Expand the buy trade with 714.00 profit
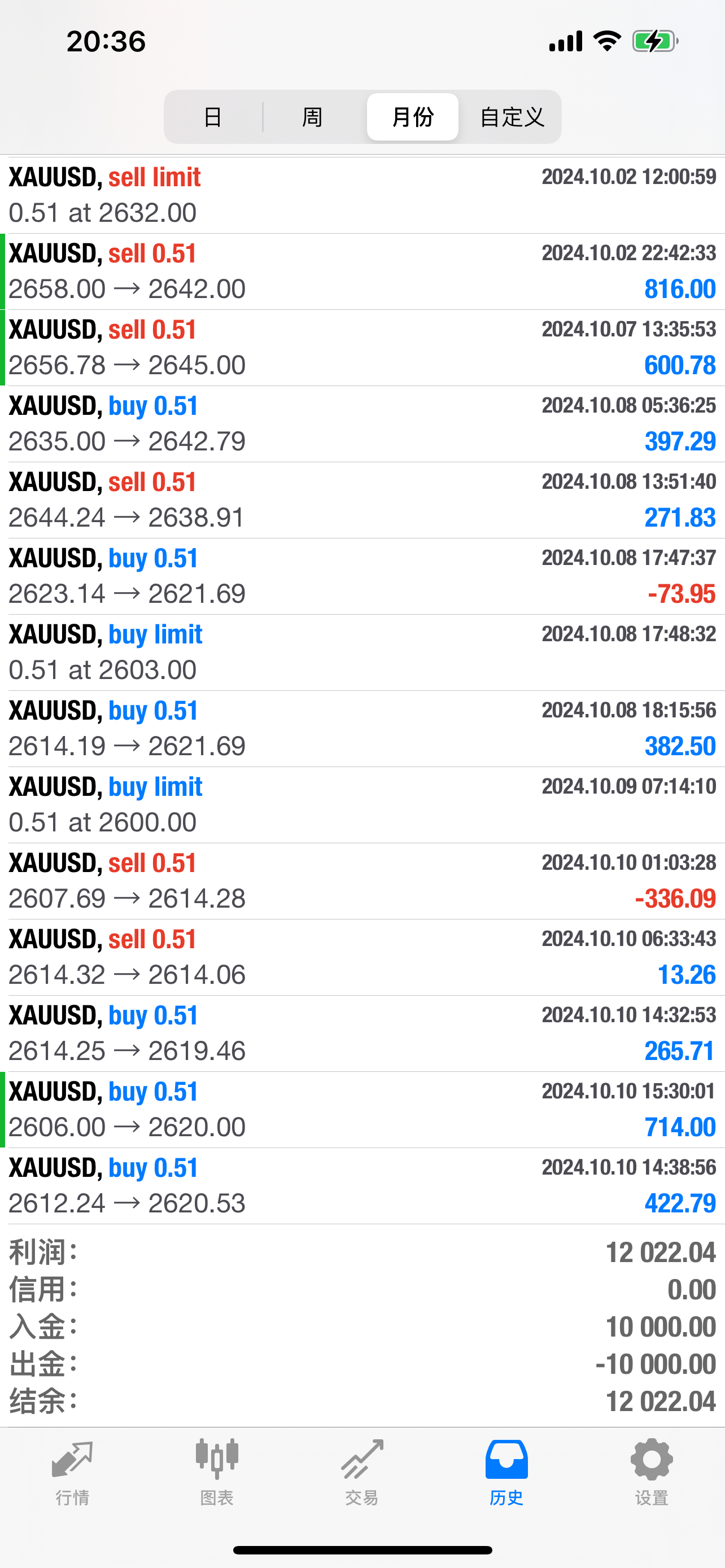Image resolution: width=725 pixels, height=1568 pixels. 362,1110
